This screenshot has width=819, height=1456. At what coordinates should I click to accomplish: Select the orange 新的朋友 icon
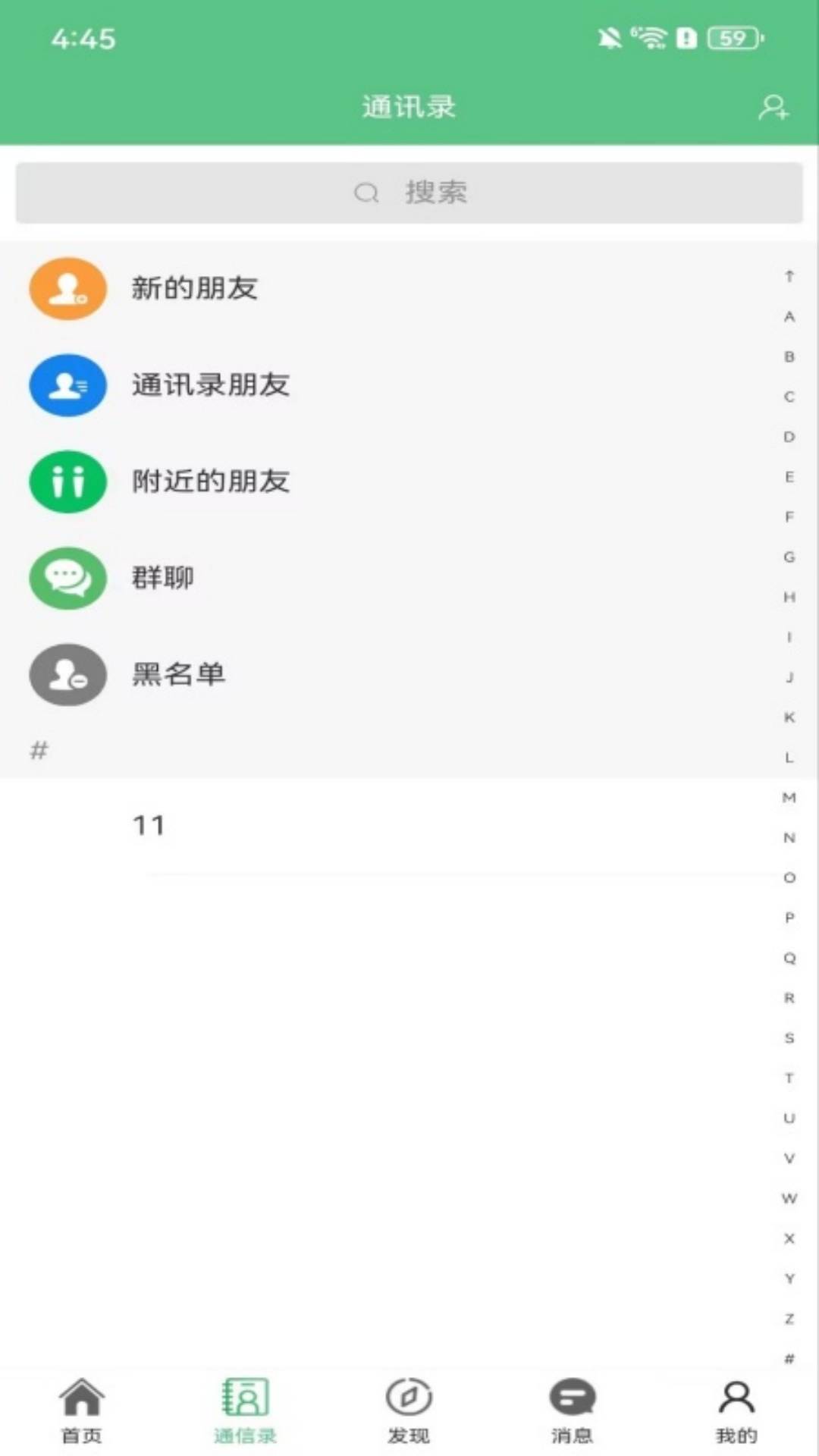(x=67, y=288)
